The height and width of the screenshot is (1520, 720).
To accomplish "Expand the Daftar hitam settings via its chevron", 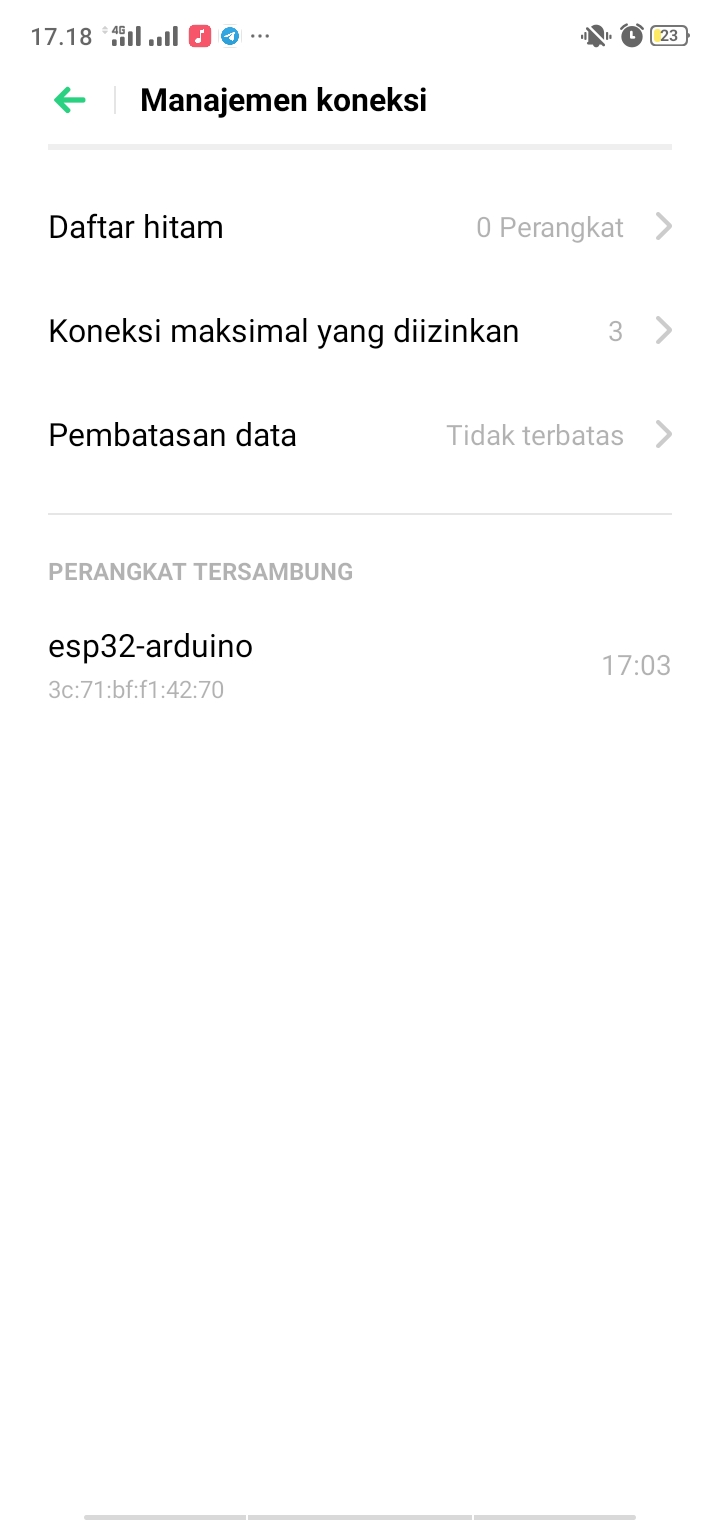I will click(x=663, y=227).
